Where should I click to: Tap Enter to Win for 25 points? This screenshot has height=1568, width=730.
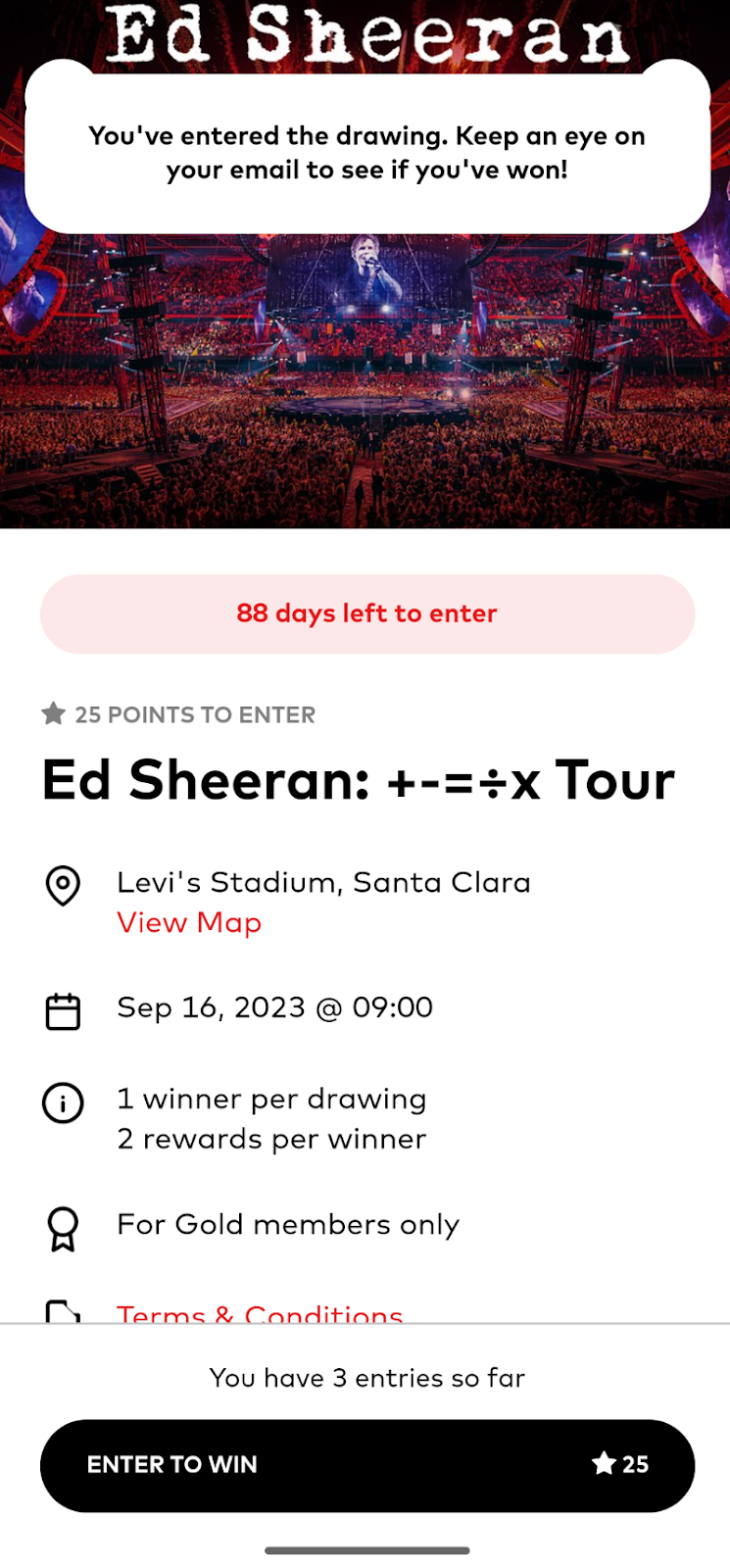[366, 1465]
